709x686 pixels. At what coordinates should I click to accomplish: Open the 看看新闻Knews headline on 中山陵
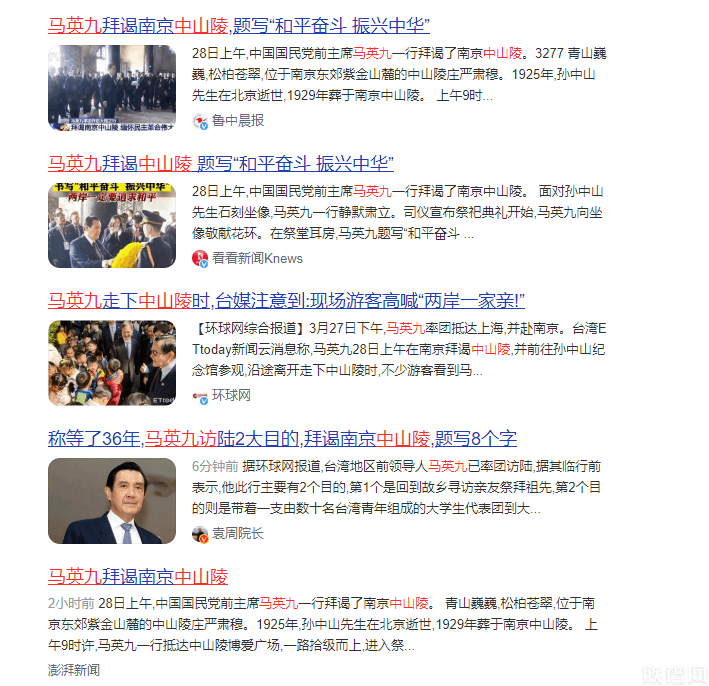(220, 164)
